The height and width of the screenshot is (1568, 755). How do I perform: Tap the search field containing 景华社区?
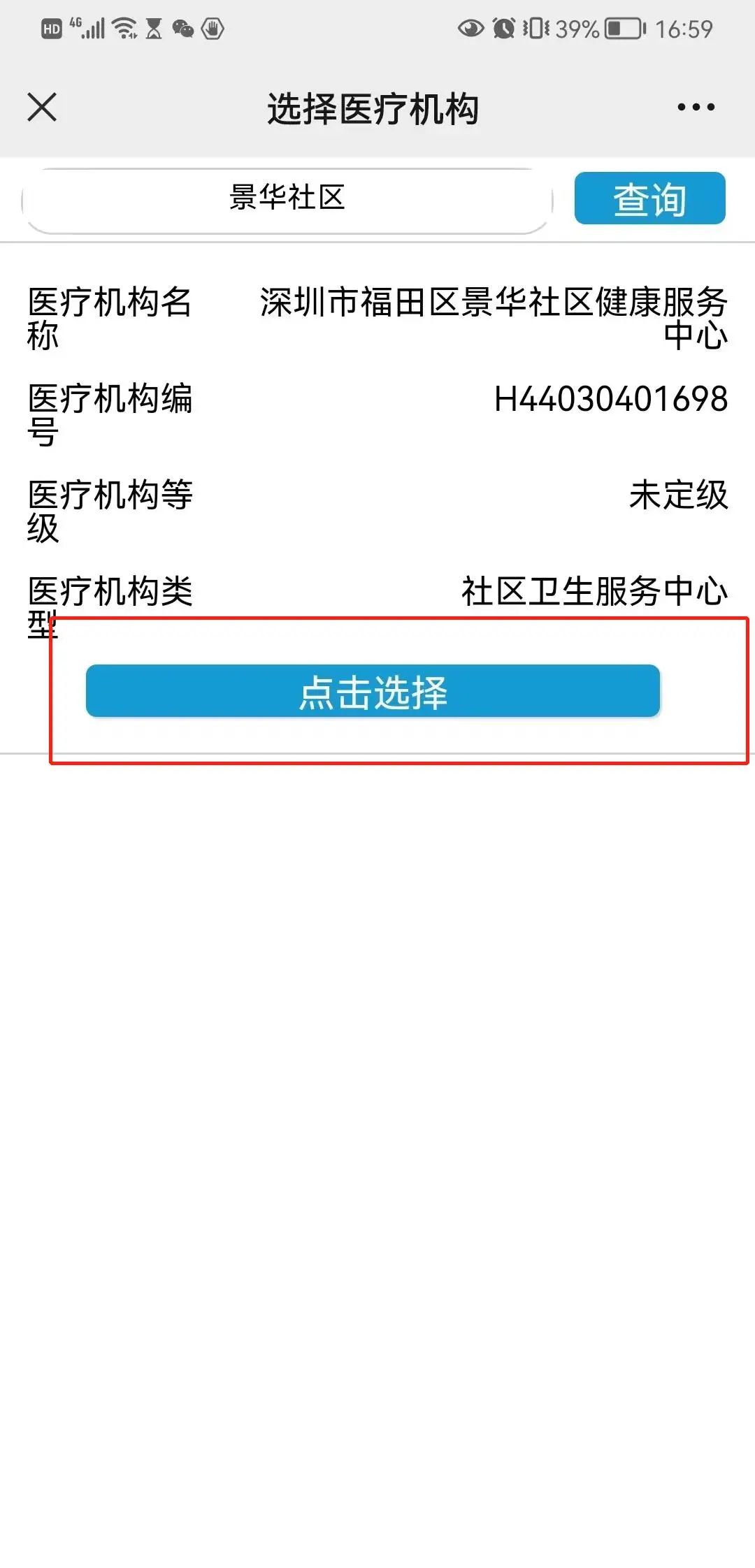pyautogui.click(x=287, y=199)
